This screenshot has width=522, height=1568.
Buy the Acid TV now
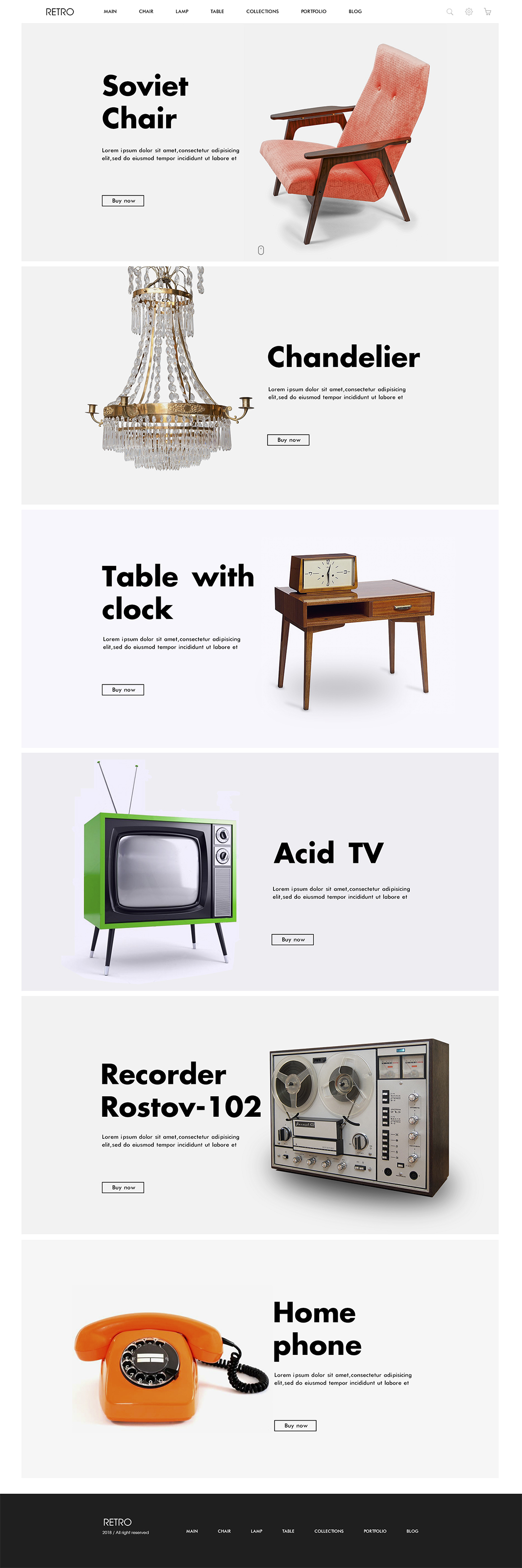click(292, 940)
